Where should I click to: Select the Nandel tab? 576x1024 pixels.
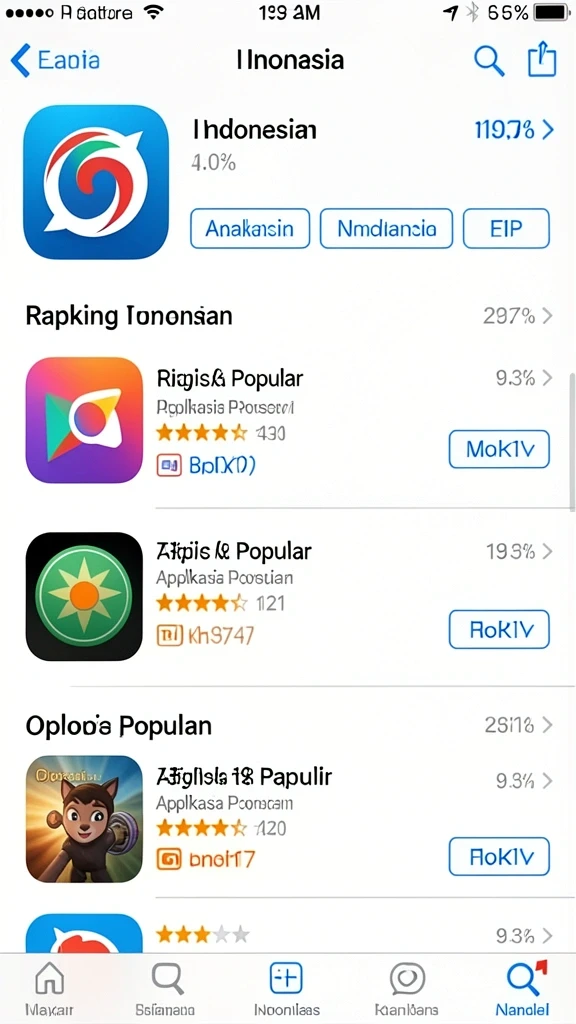(x=523, y=989)
